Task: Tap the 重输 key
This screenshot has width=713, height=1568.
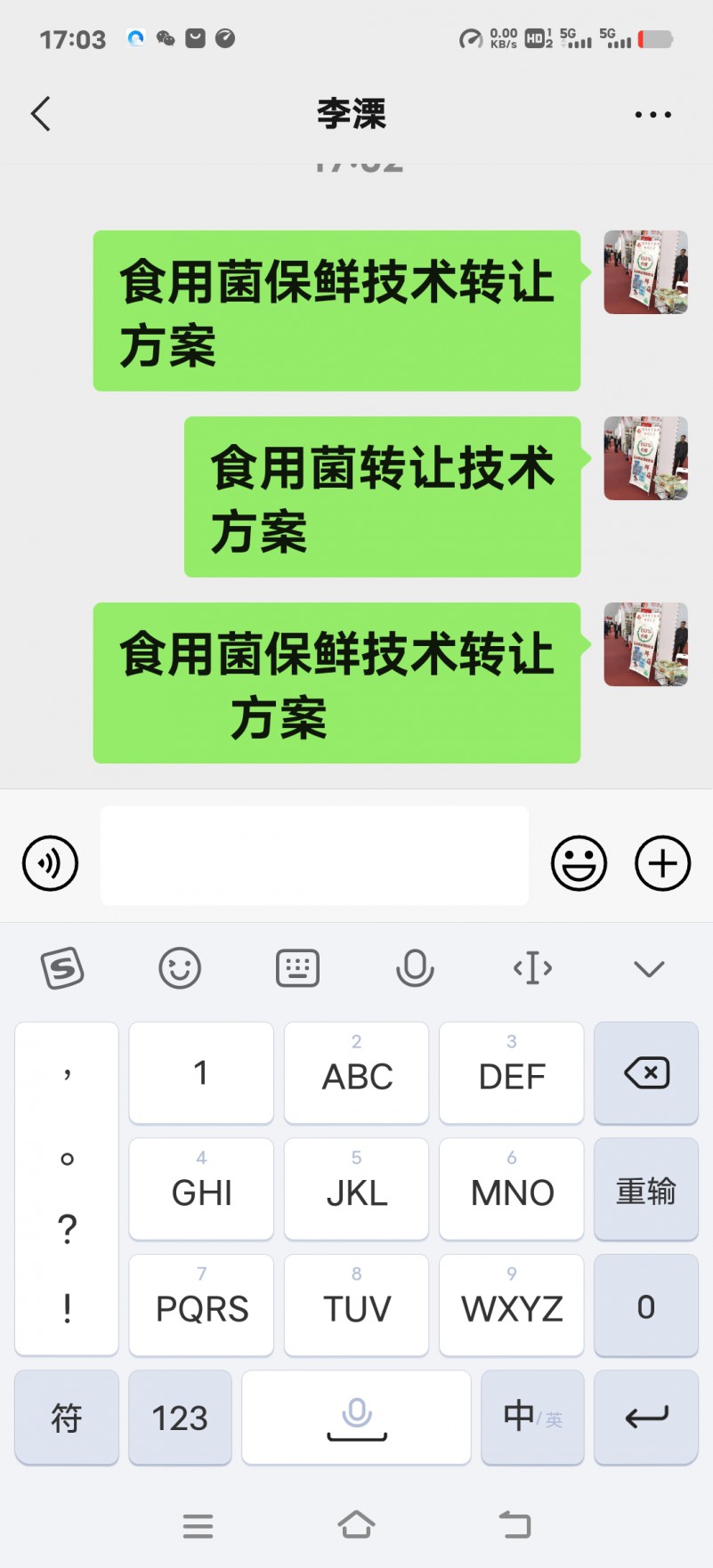Action: [x=646, y=1190]
